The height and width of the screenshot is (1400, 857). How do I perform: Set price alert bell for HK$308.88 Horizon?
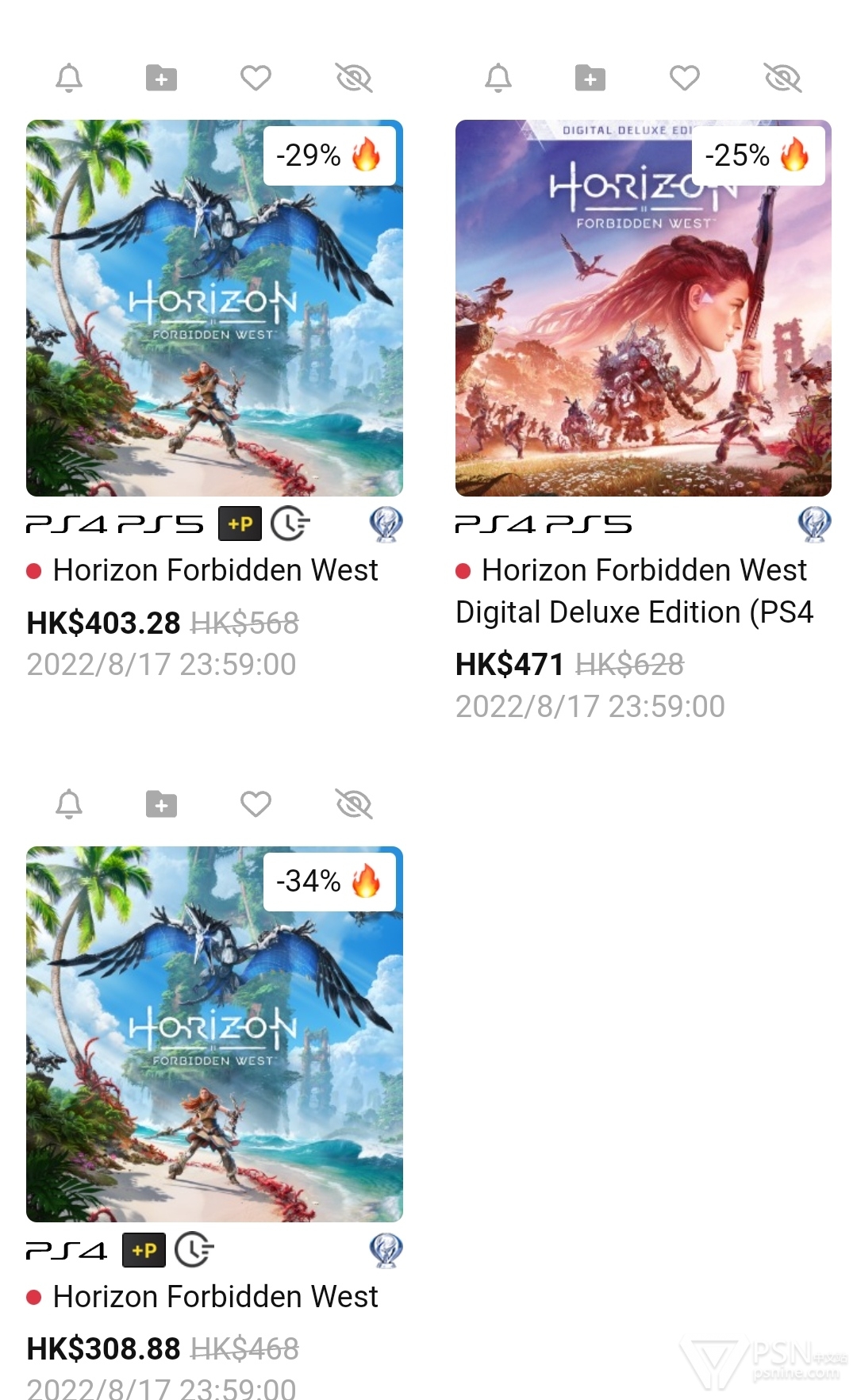click(69, 804)
